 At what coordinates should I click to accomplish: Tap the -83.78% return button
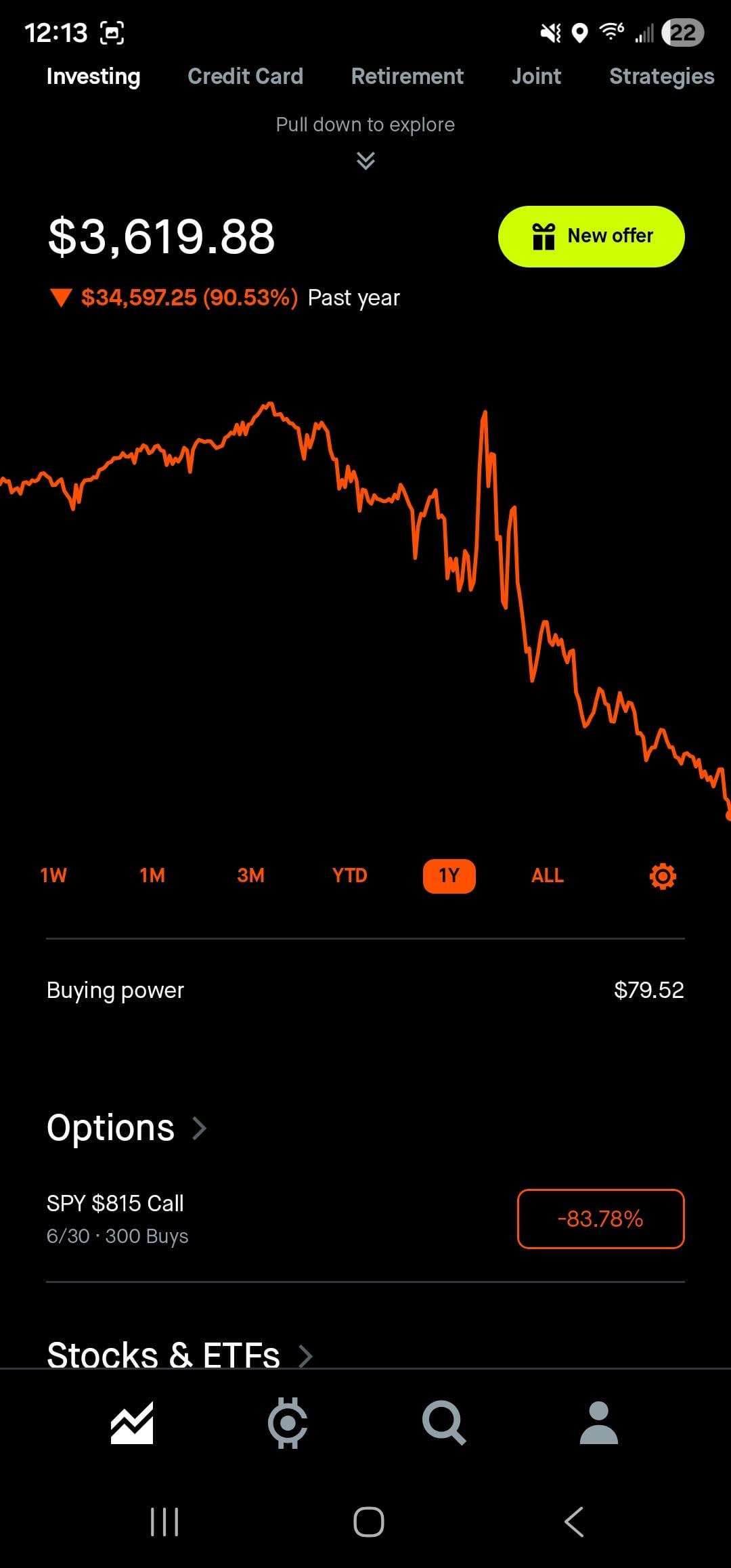pyautogui.click(x=600, y=1219)
